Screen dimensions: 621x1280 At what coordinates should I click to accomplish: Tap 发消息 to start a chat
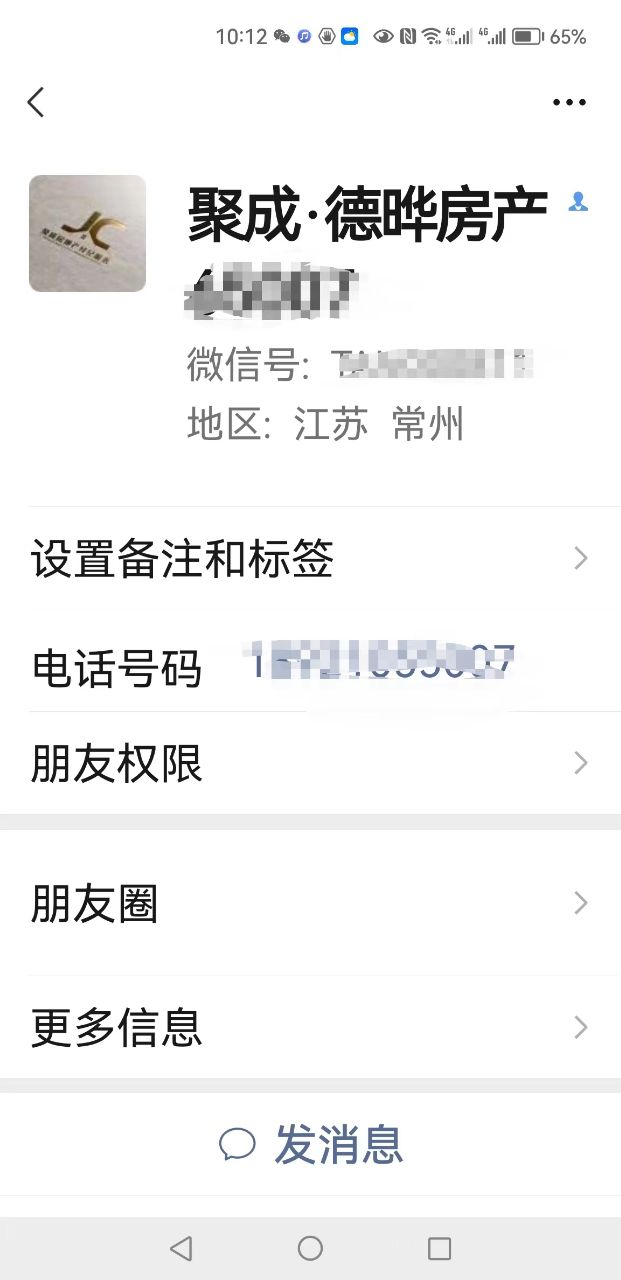point(310,1144)
